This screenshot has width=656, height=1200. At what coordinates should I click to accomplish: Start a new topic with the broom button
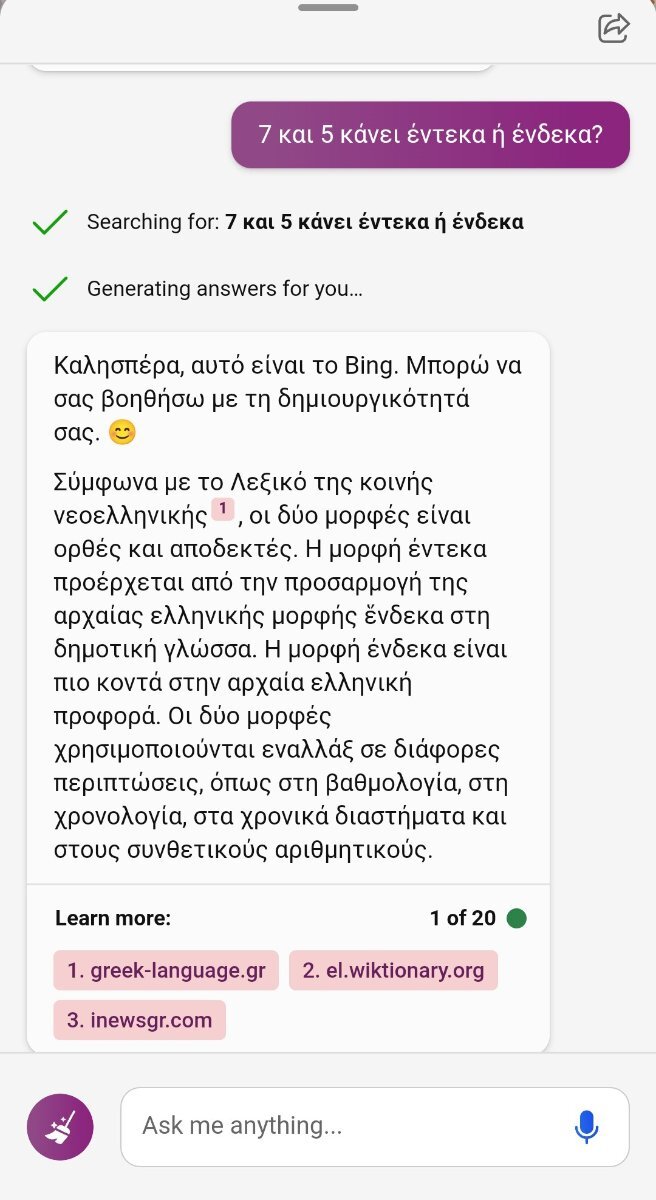pyautogui.click(x=60, y=1127)
